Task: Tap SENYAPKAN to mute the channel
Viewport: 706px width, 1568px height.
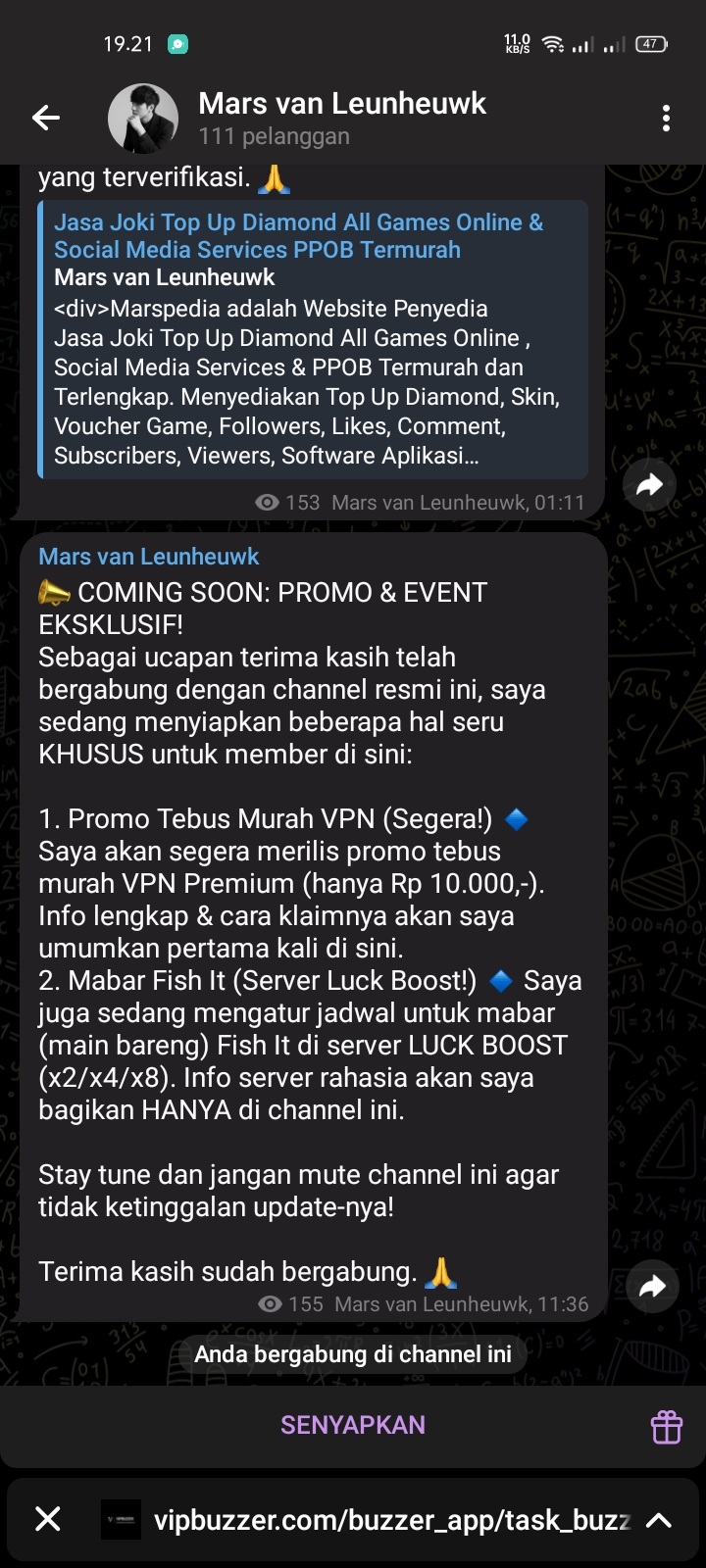Action: (353, 1425)
